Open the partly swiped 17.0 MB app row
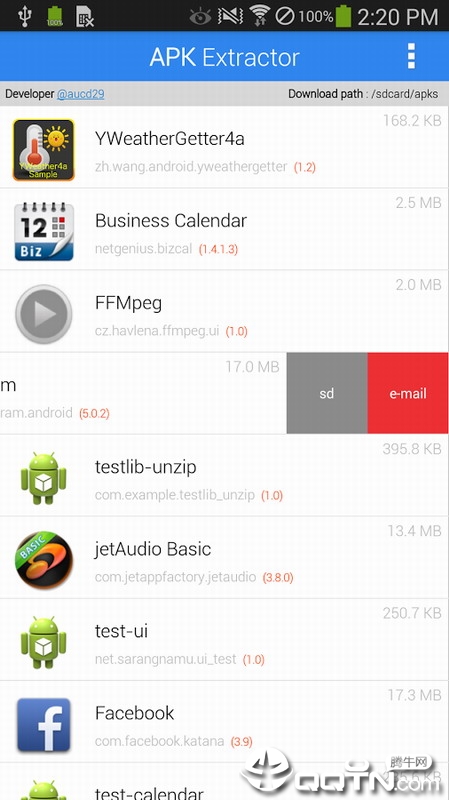 (143, 393)
